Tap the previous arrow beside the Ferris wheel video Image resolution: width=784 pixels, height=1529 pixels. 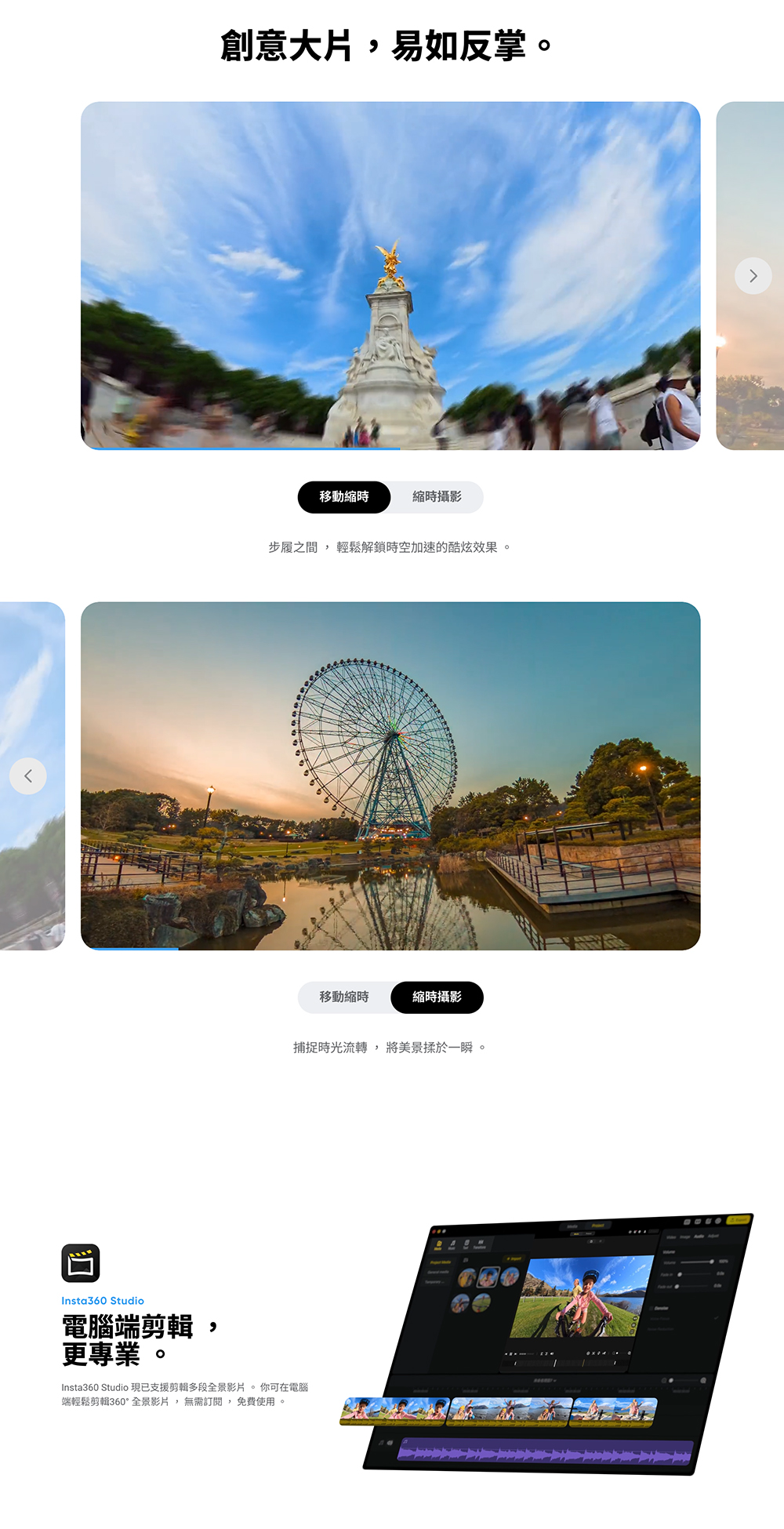[28, 776]
